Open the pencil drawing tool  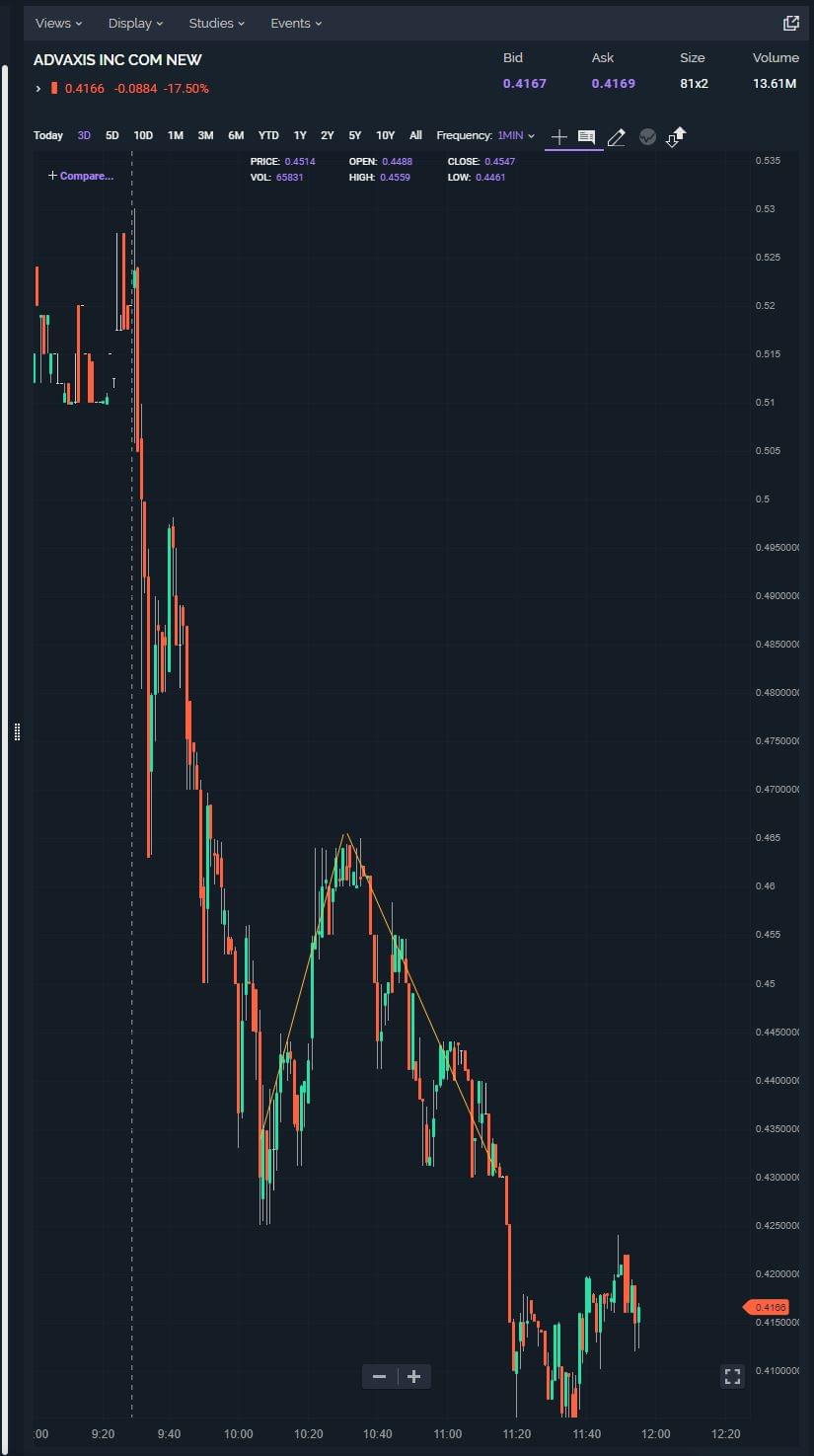[x=617, y=137]
